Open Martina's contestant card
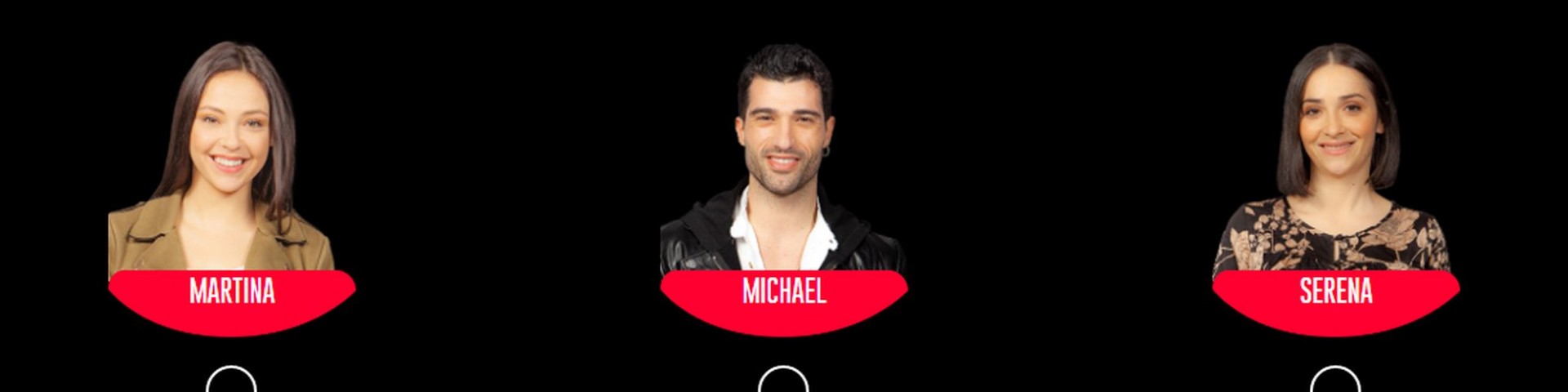 pos(231,188)
